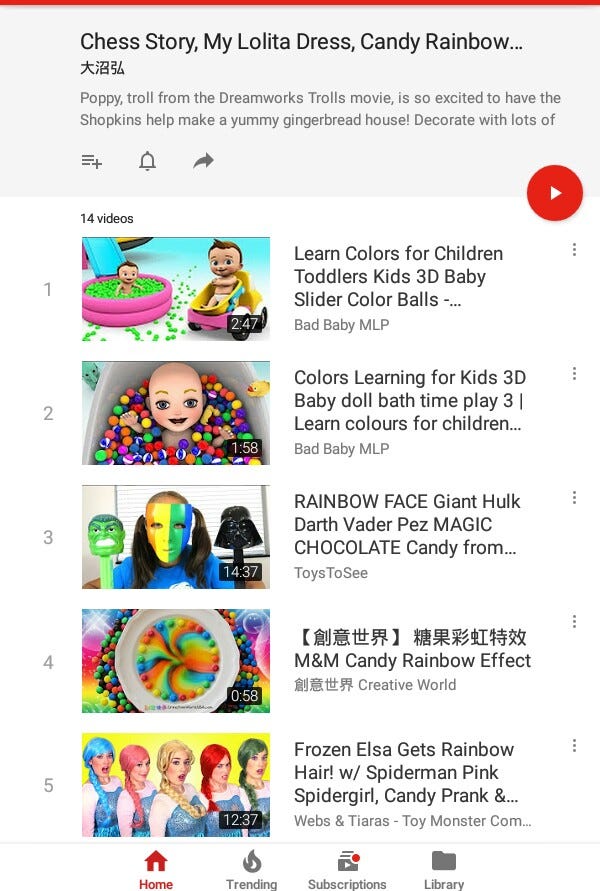
Task: Open options for M&M Candy Rainbow Effect
Action: 574,622
